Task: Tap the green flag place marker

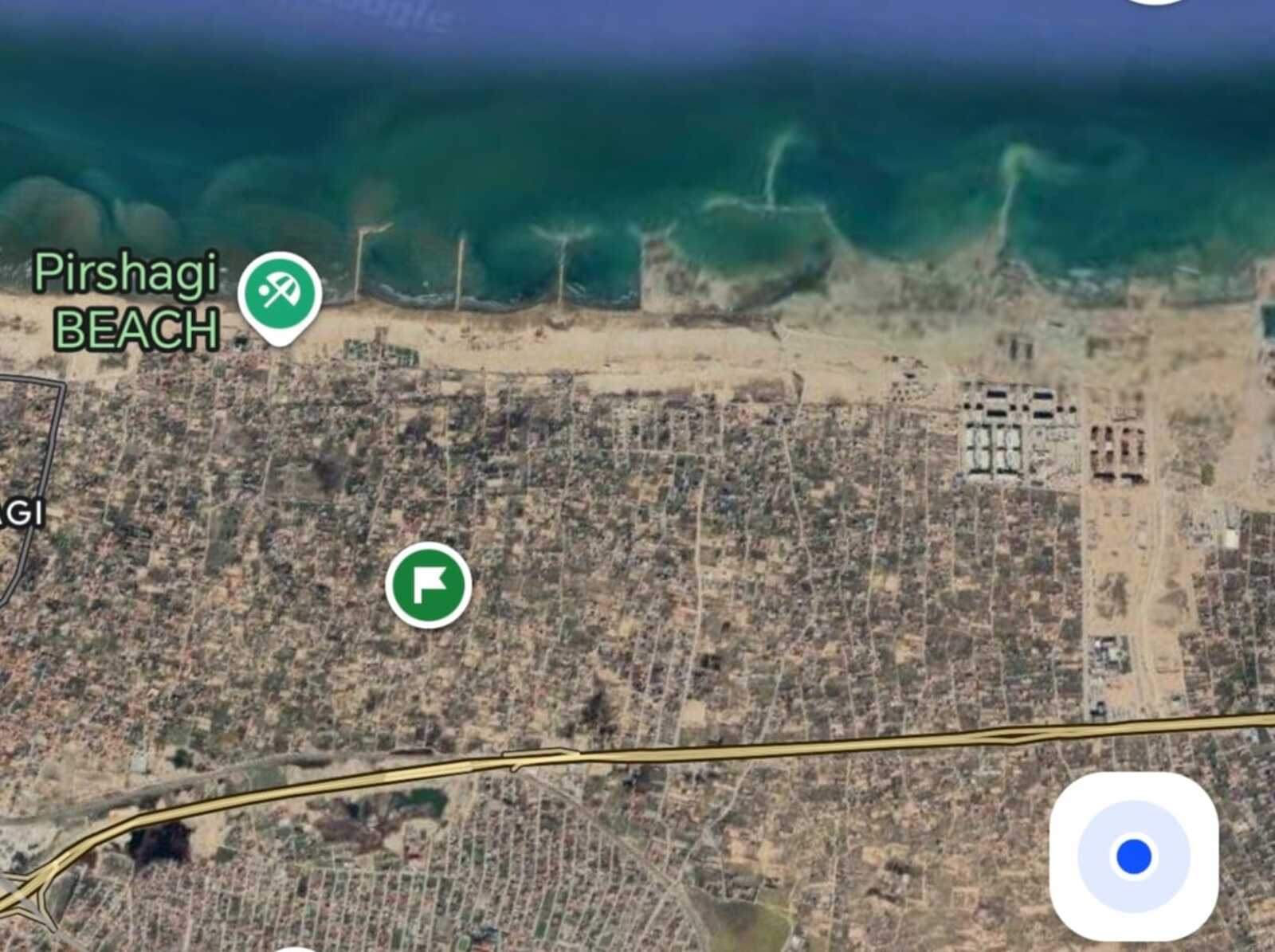Action: [429, 586]
